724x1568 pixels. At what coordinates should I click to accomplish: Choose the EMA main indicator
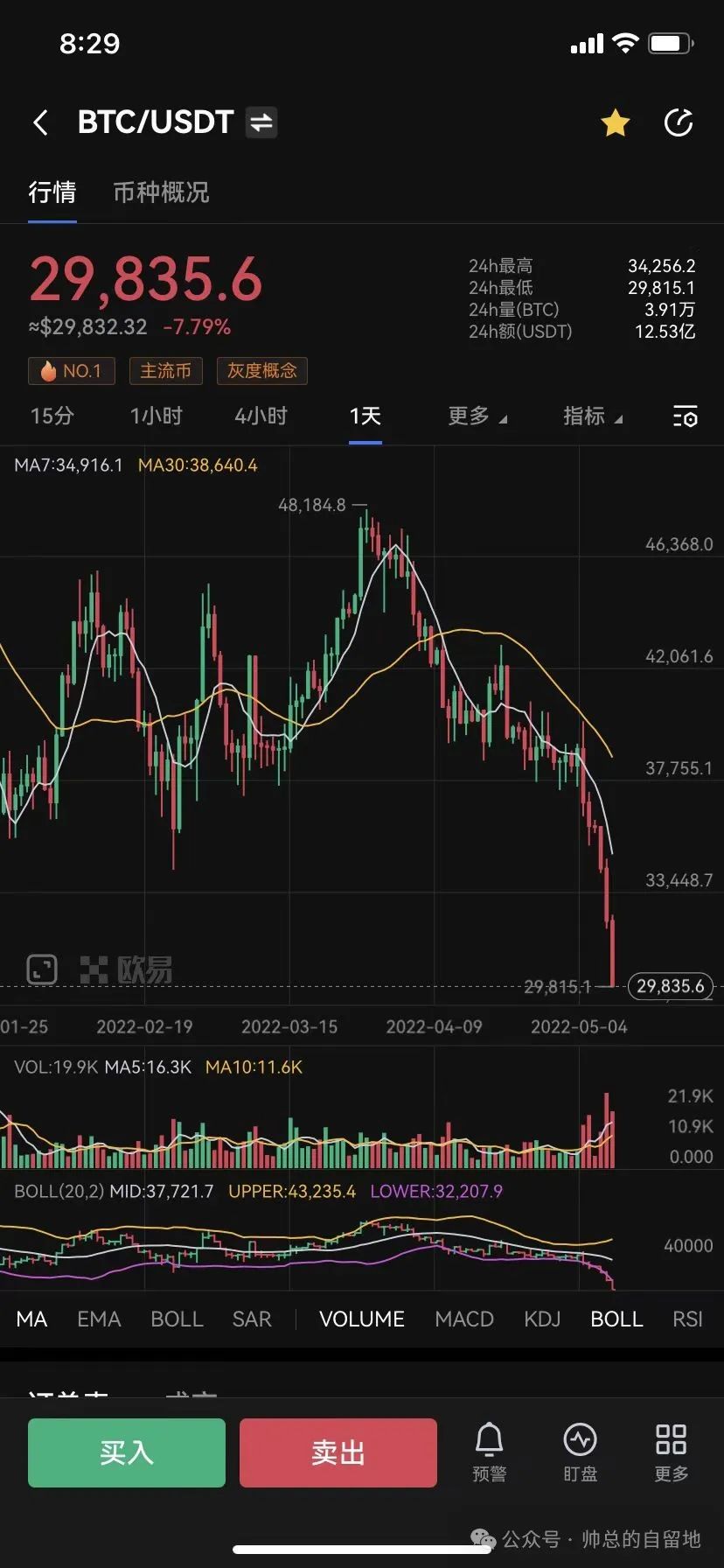click(x=99, y=1319)
